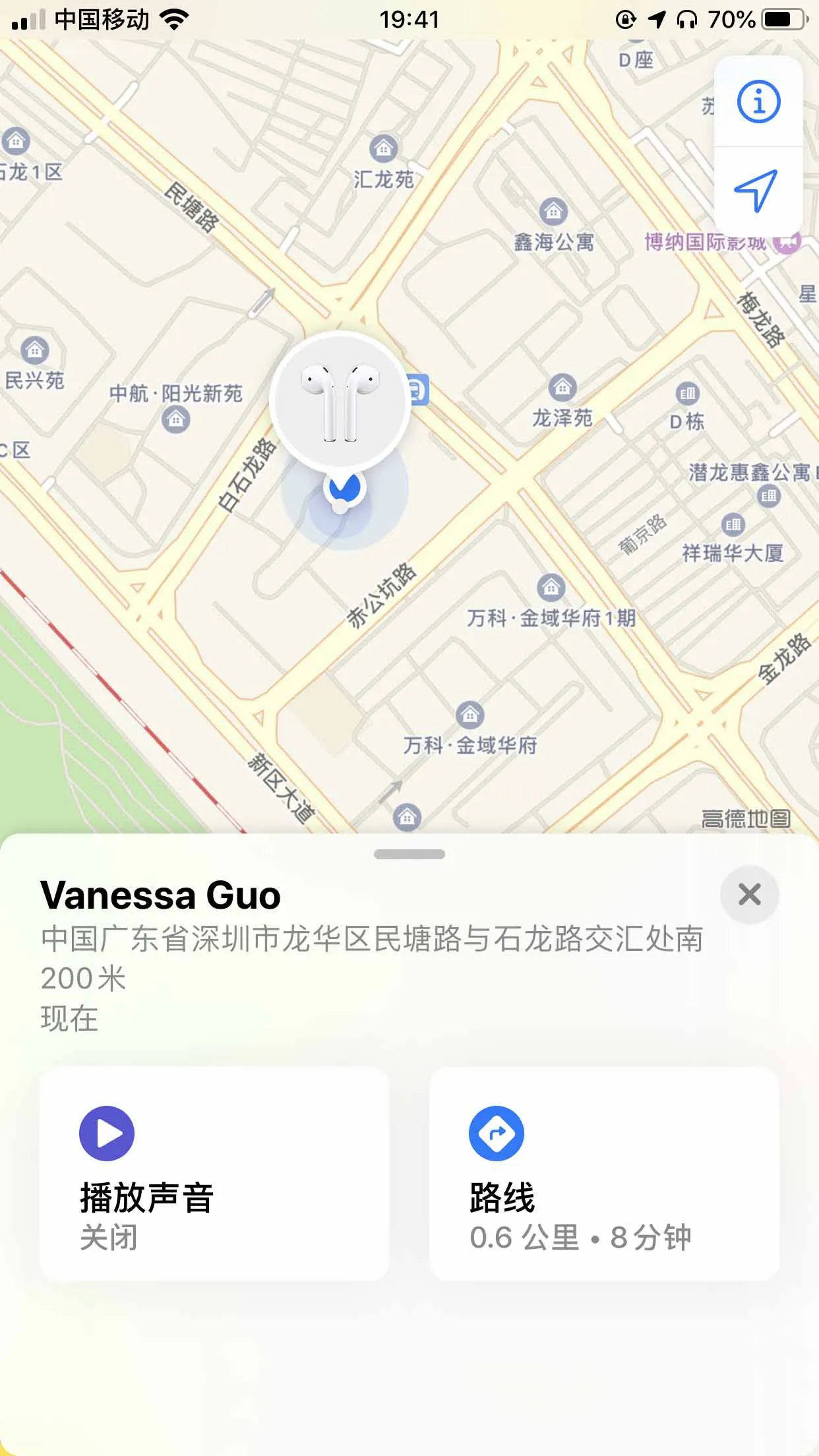Viewport: 819px width, 1456px height.
Task: Select the AirPods pin on map
Action: click(340, 402)
